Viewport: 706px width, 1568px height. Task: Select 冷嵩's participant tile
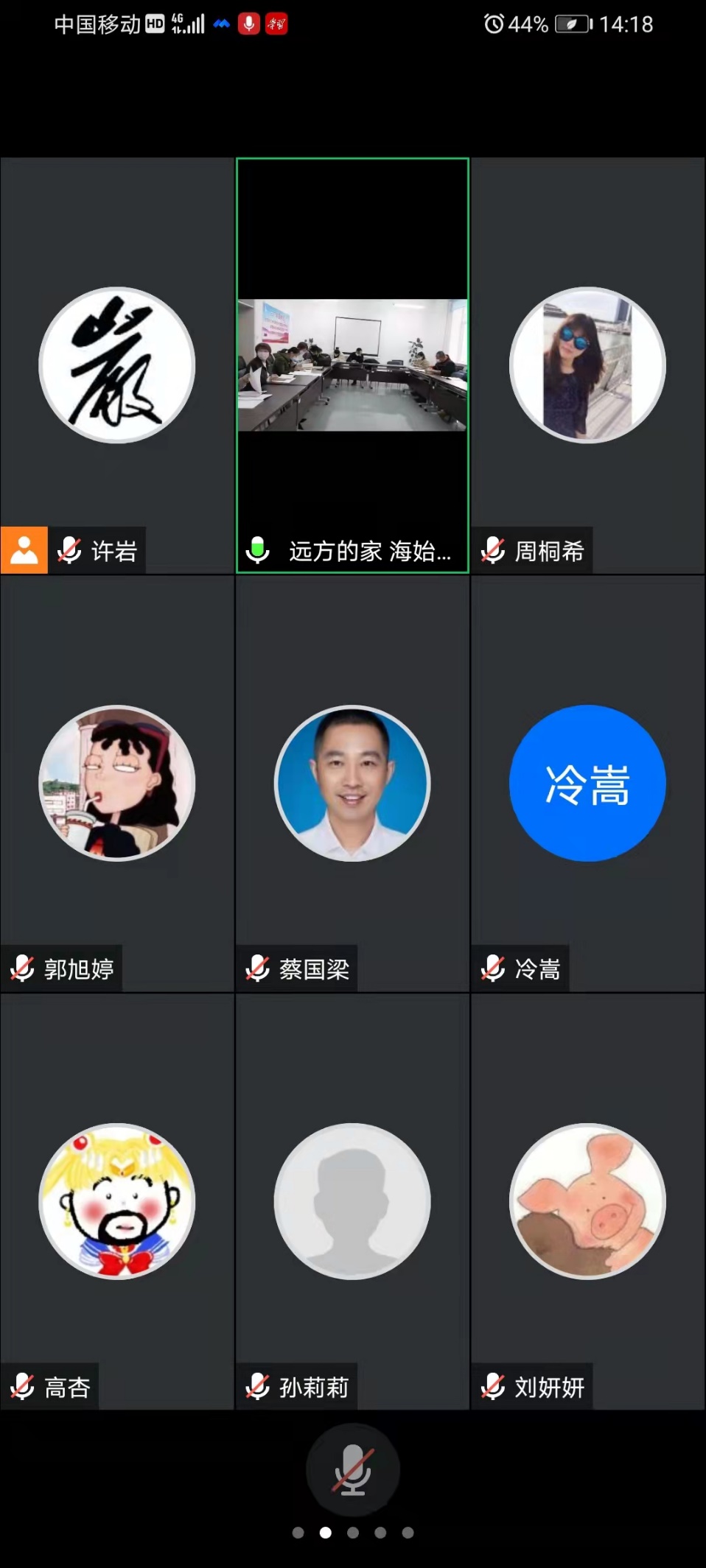587,783
